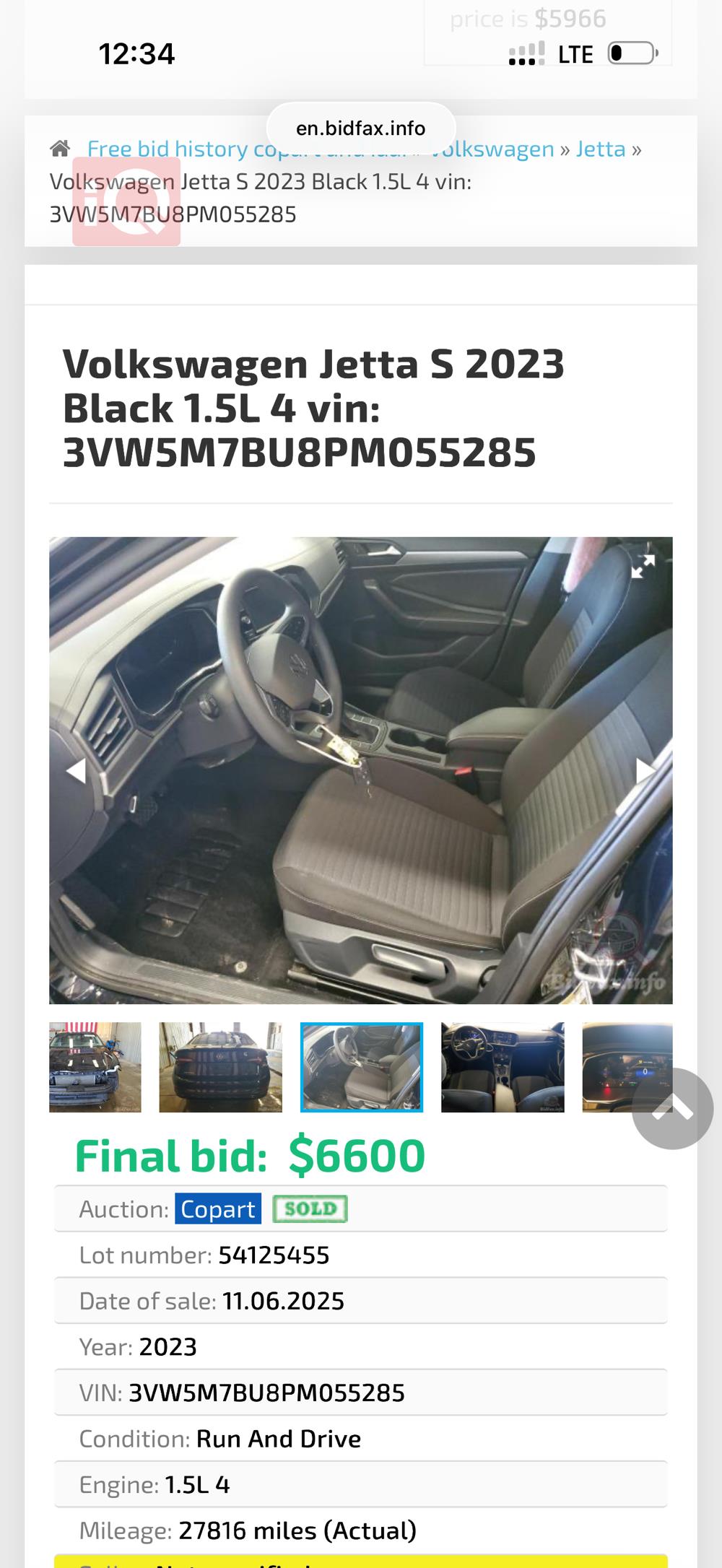Jump back to top of page
The image size is (722, 1568).
pyautogui.click(x=672, y=1109)
